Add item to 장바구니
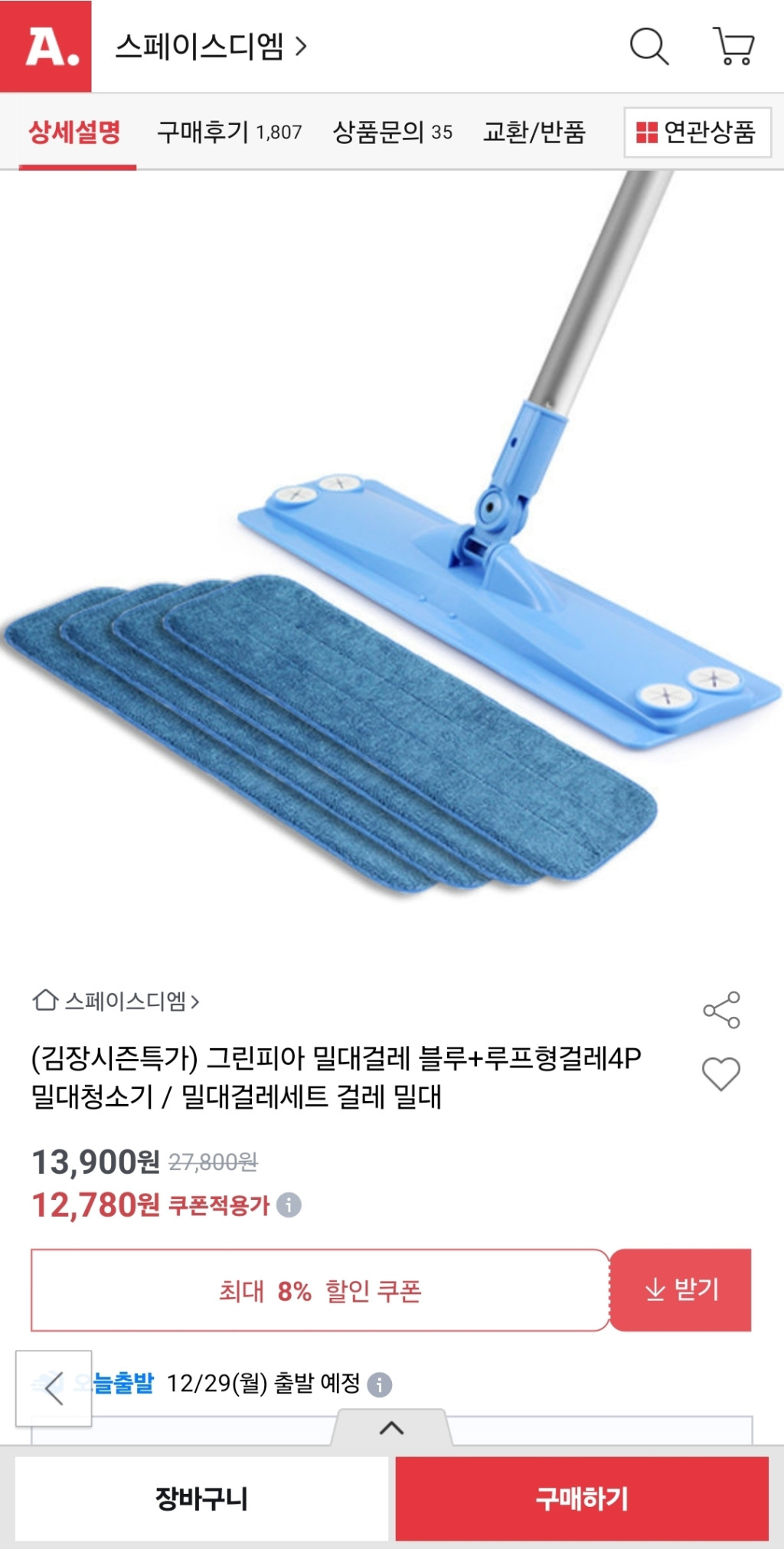Screen dimensions: 784x1549 201,1498
